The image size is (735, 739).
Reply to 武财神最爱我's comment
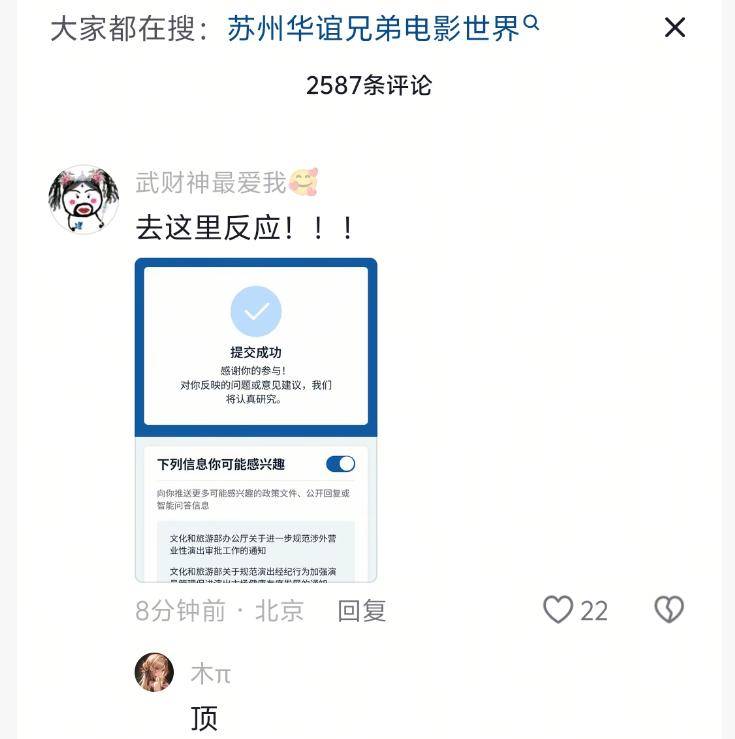pos(362,610)
